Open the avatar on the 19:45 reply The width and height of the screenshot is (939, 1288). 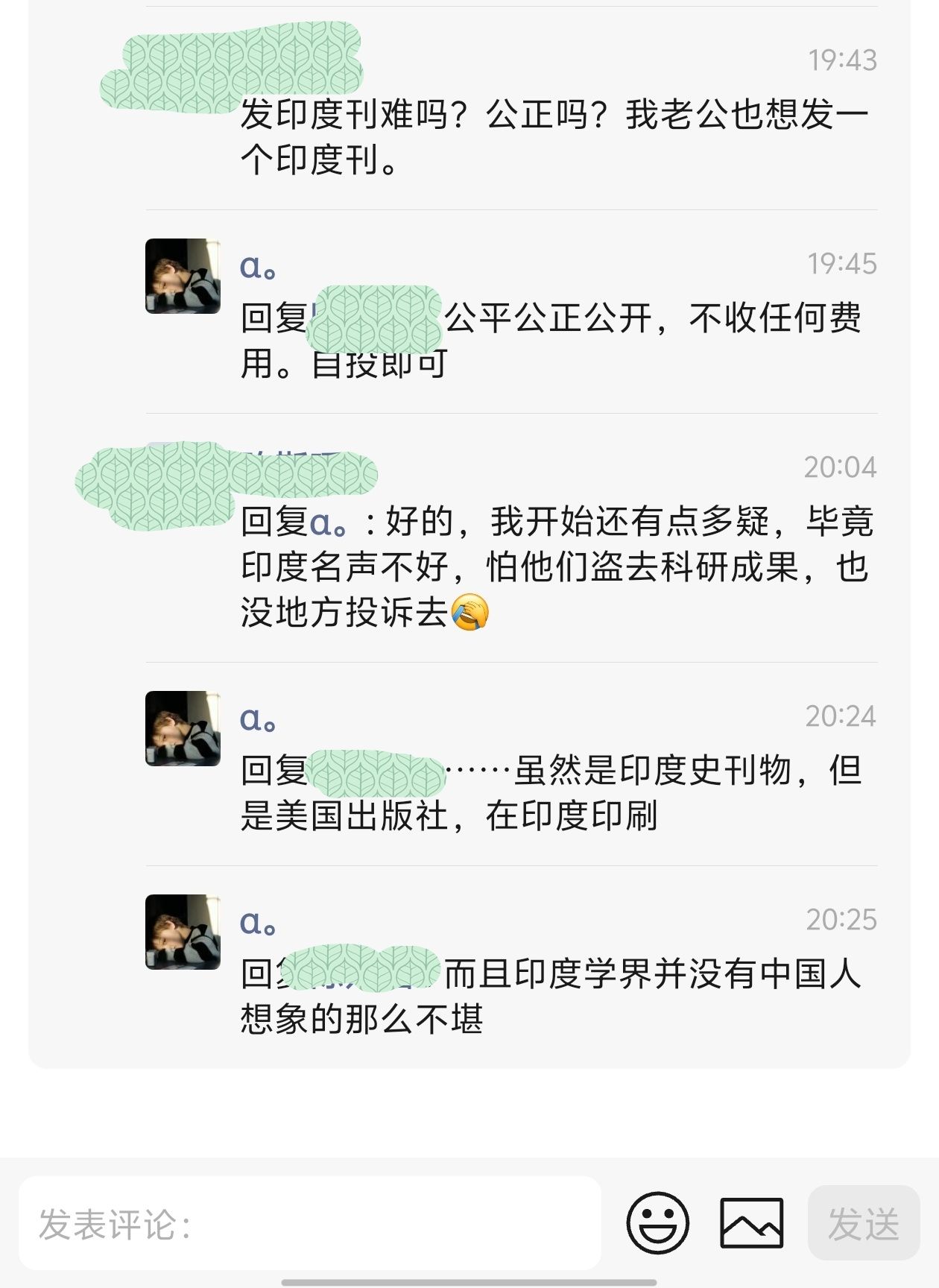pos(183,276)
